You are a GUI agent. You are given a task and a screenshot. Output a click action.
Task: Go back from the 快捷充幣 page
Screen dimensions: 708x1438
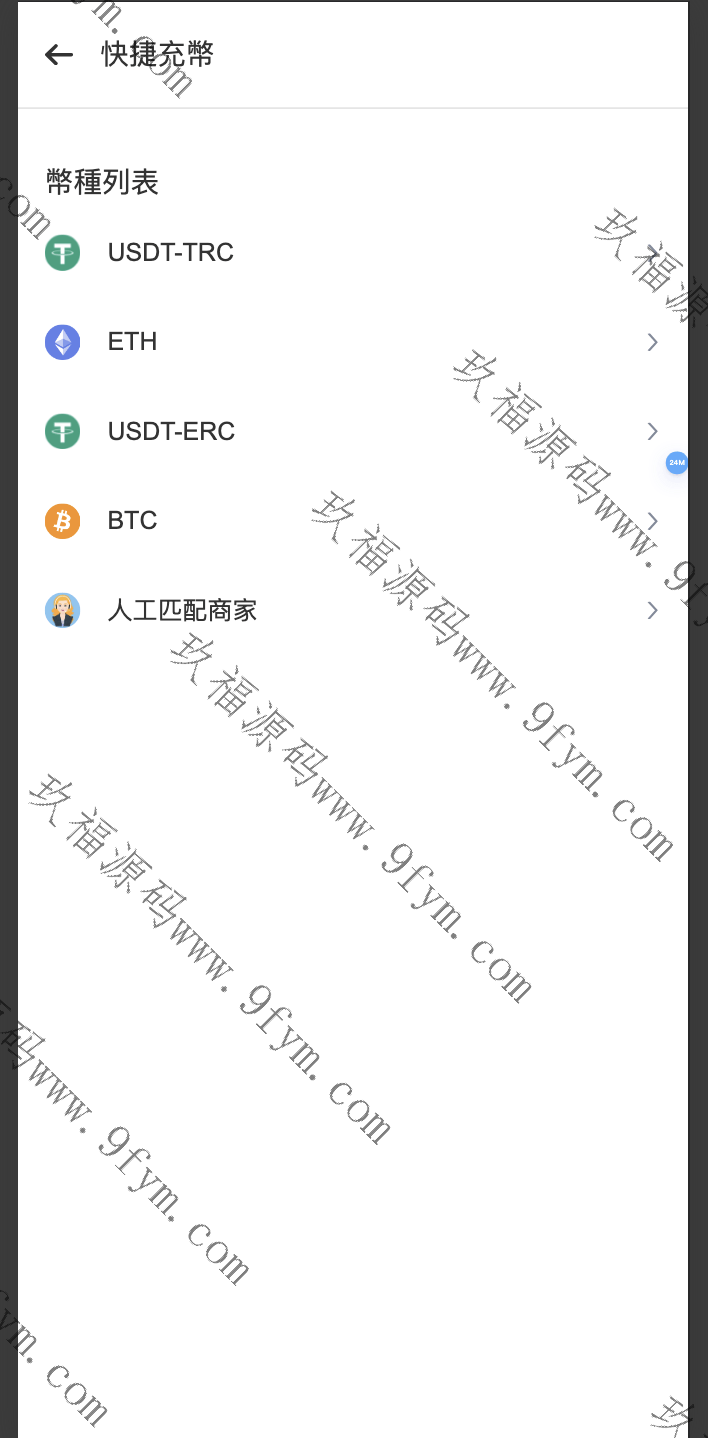[59, 55]
